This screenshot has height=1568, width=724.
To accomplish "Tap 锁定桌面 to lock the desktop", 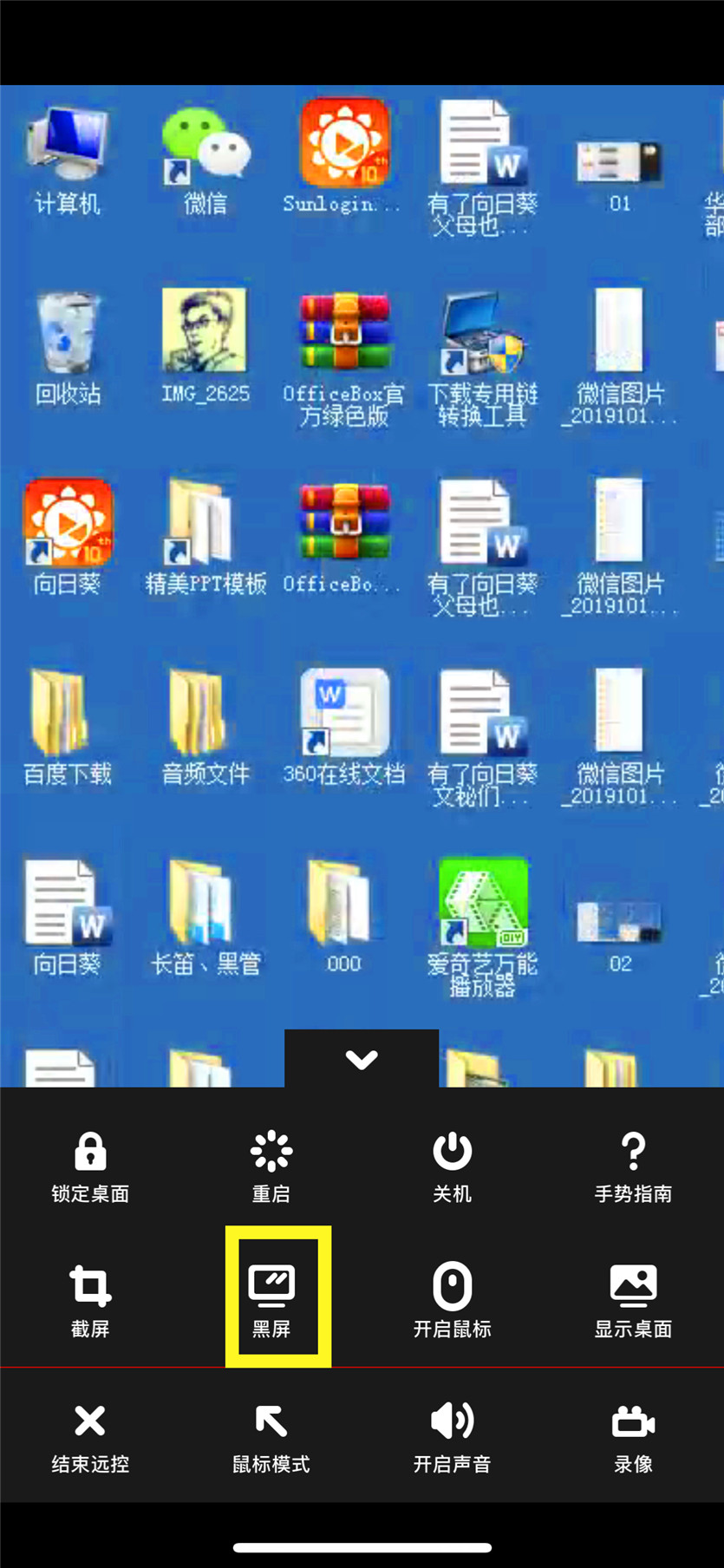I will 90,1166.
